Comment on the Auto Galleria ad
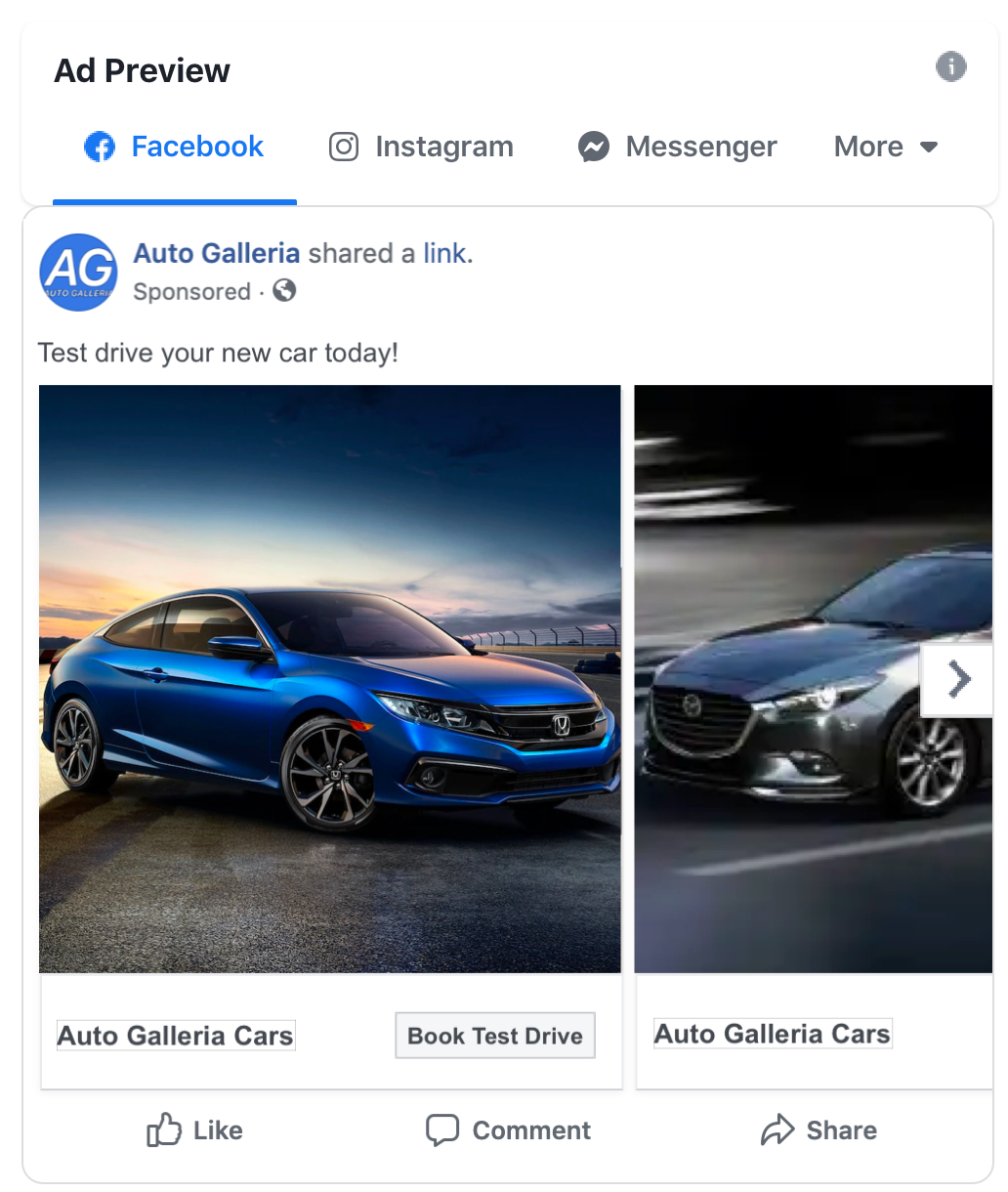The width and height of the screenshot is (1008, 1192). [509, 1130]
